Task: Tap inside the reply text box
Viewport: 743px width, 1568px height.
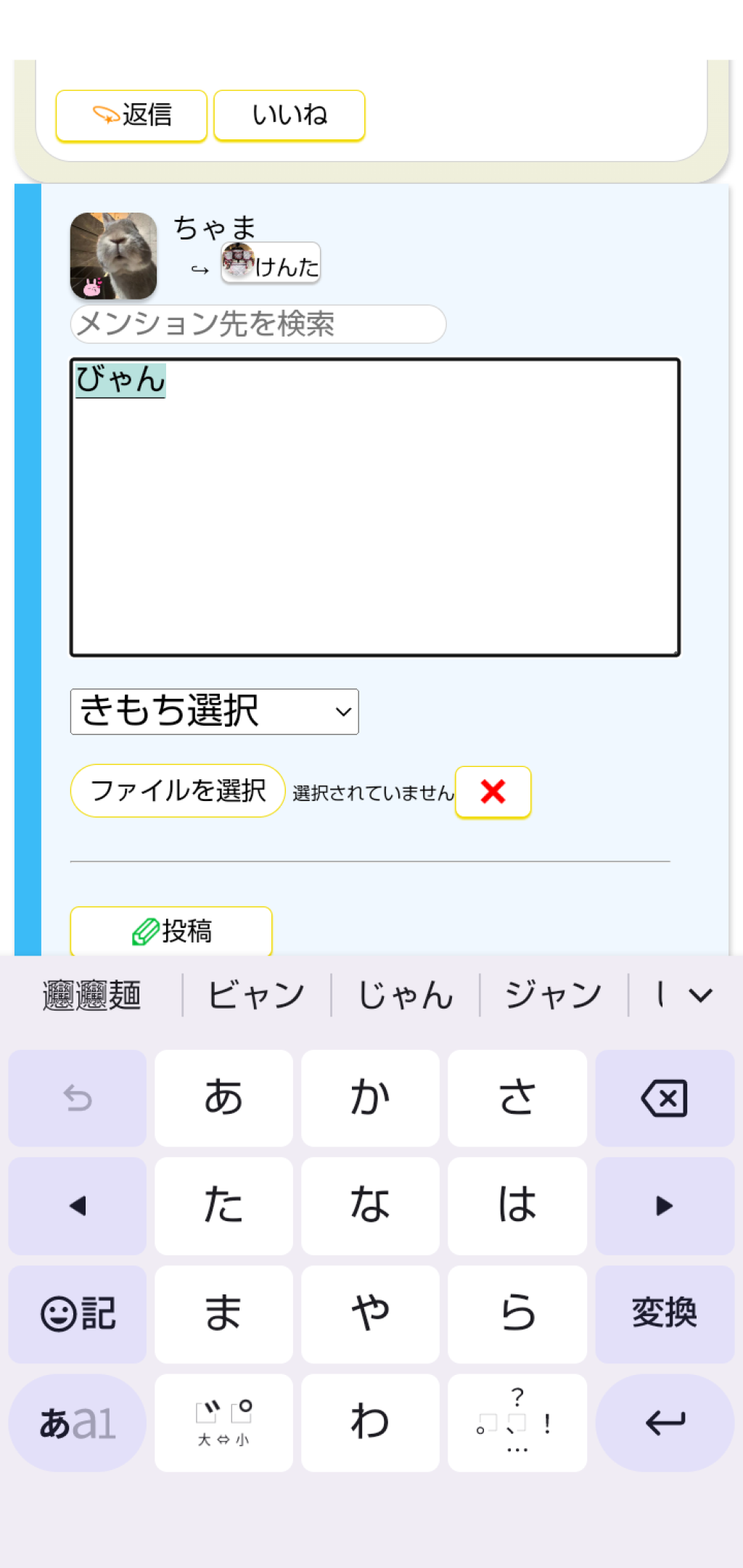Action: [374, 508]
